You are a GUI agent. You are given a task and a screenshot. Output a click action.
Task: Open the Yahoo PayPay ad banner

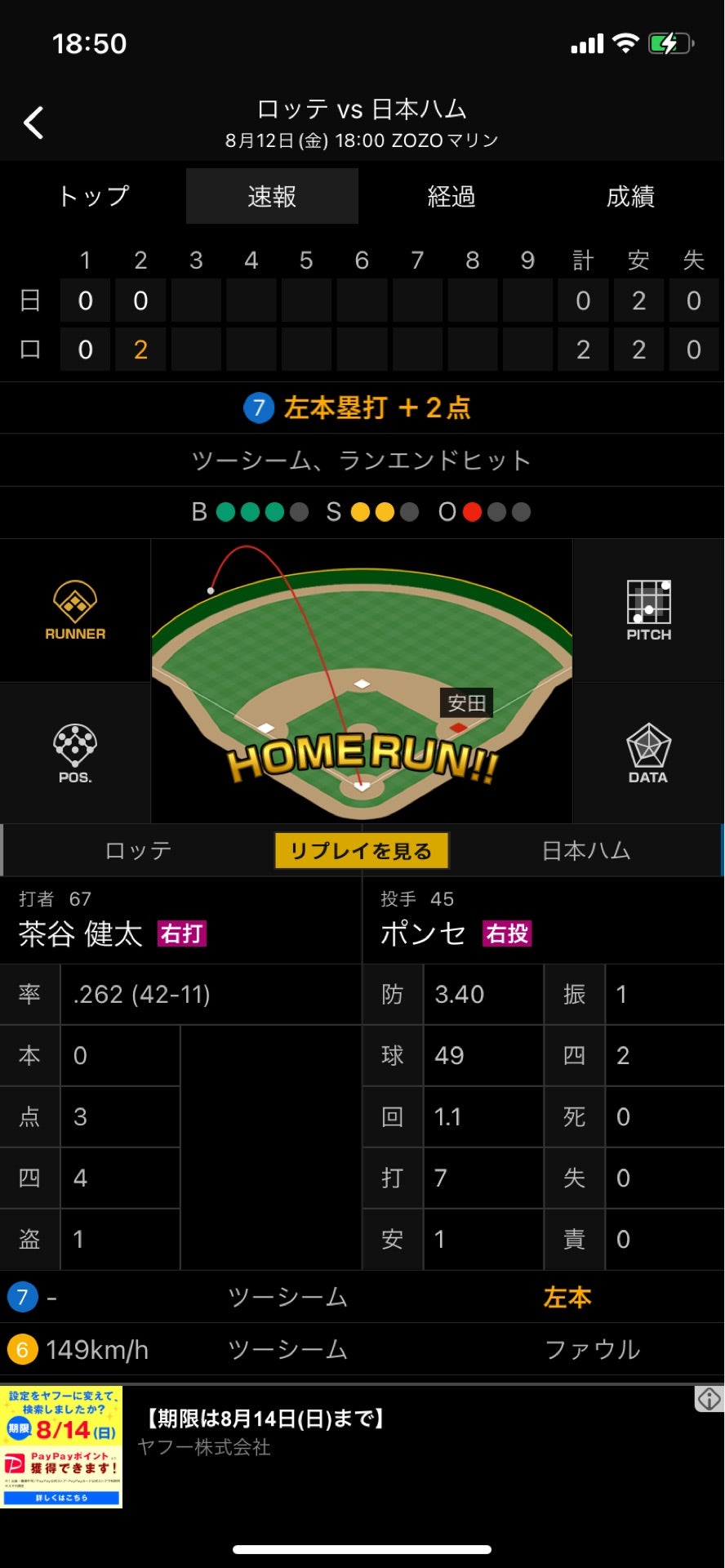click(x=261, y=1446)
